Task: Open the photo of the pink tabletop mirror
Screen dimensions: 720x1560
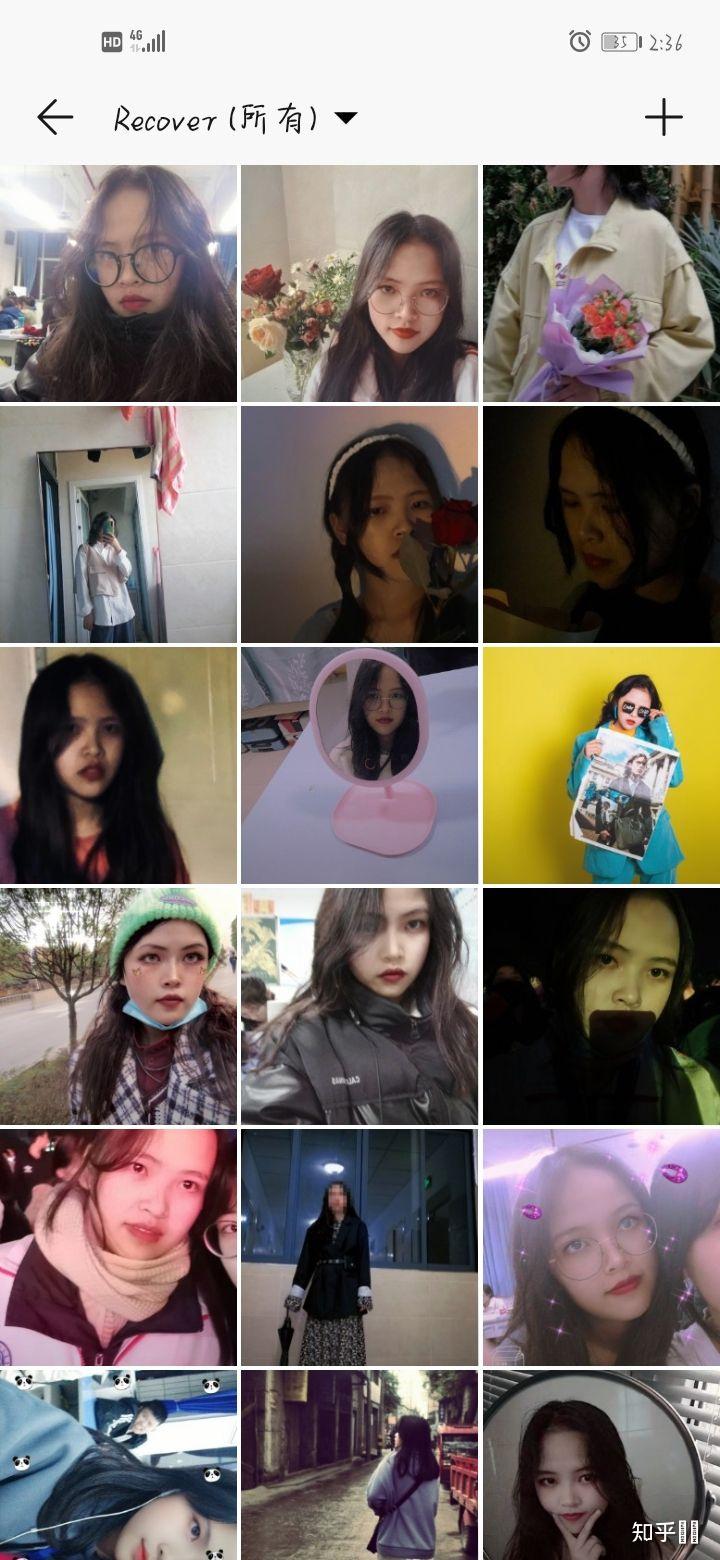Action: (x=359, y=766)
